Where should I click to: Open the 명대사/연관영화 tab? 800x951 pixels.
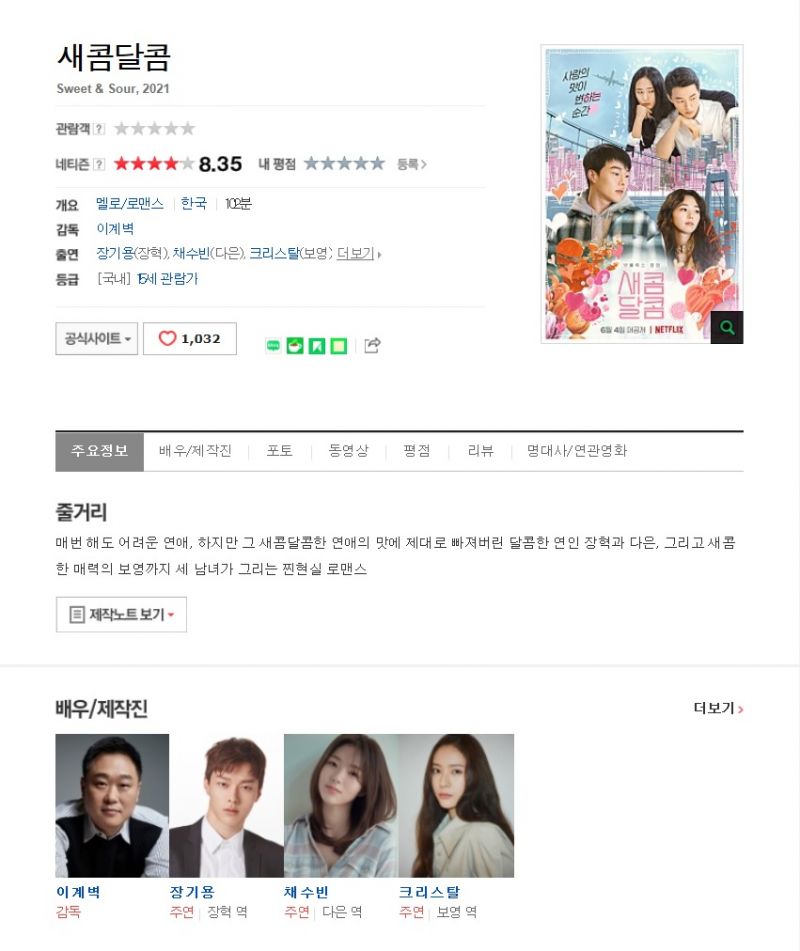577,451
